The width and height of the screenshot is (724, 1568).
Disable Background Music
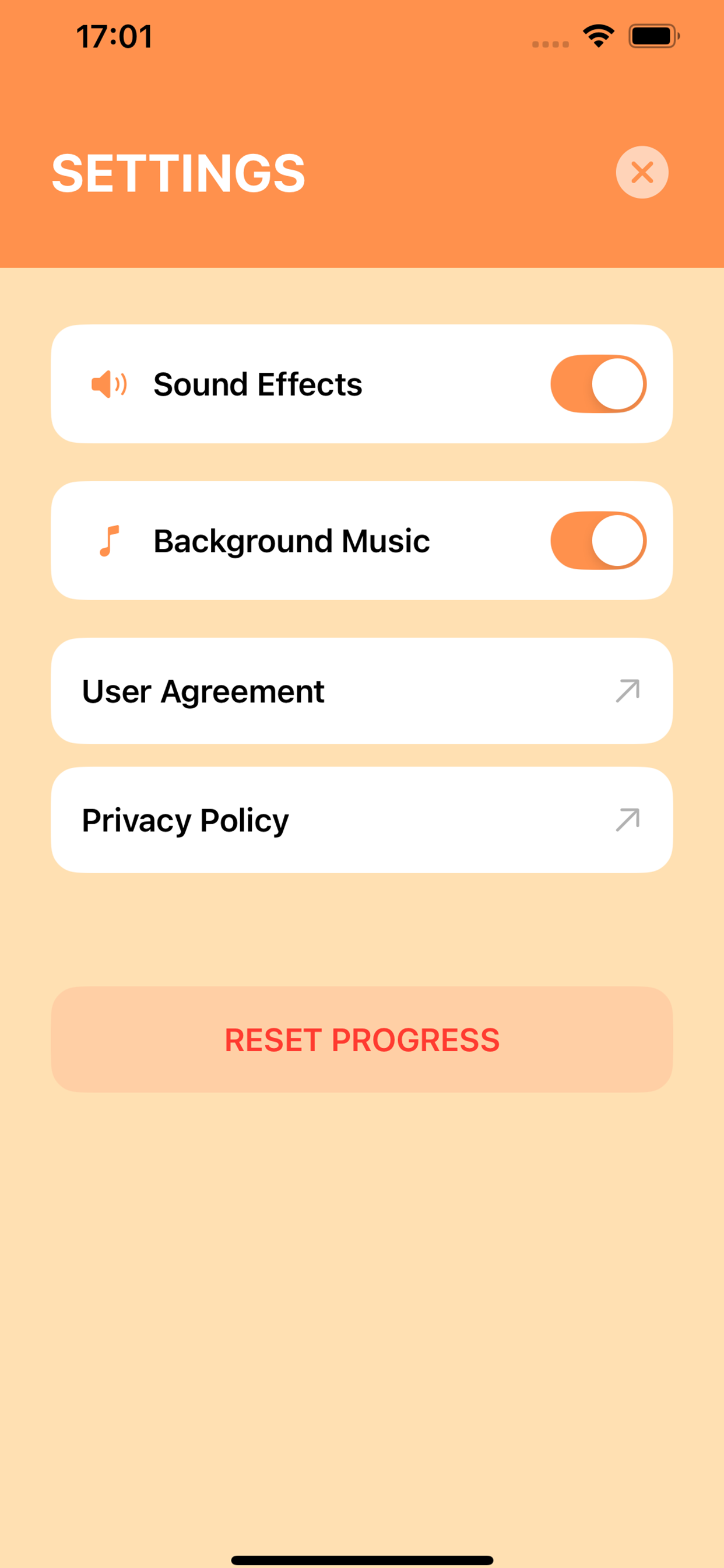pos(598,541)
